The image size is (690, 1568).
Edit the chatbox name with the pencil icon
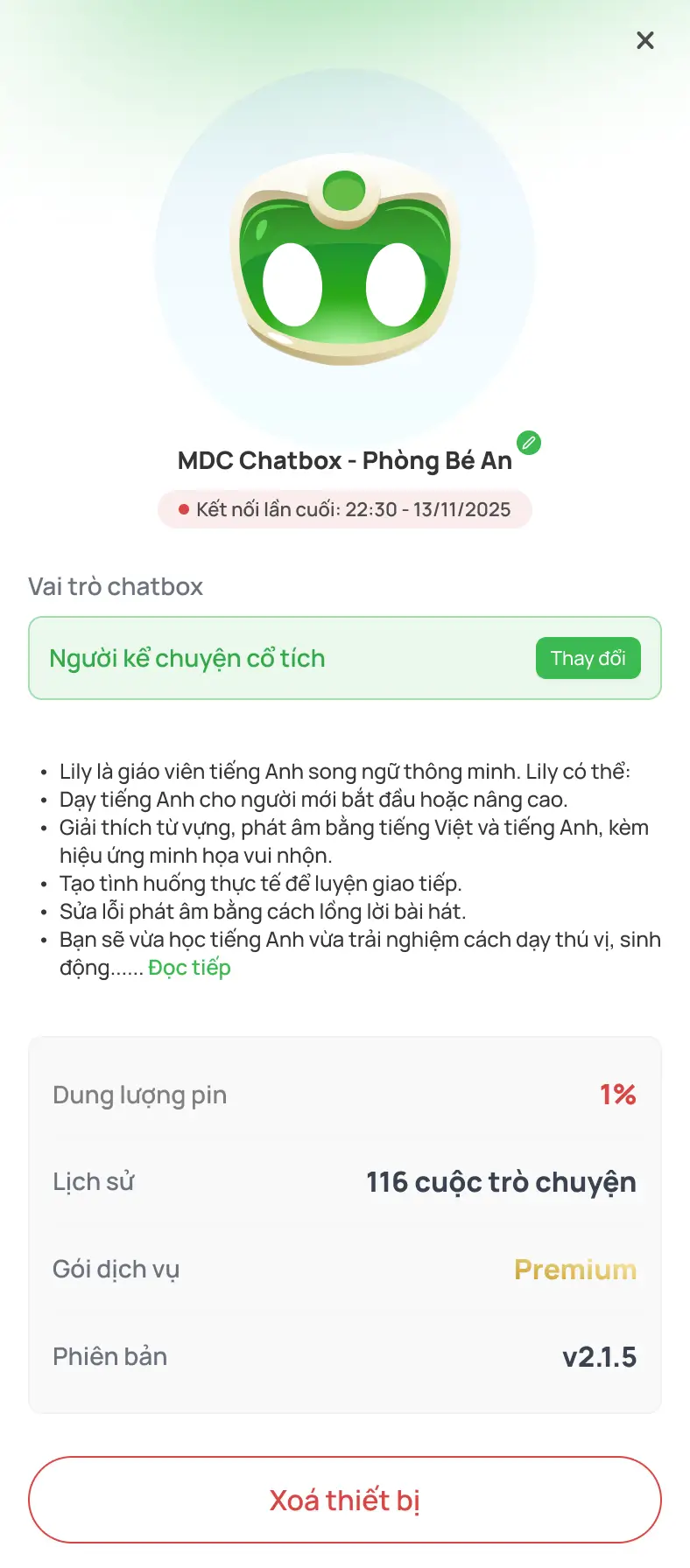529,443
